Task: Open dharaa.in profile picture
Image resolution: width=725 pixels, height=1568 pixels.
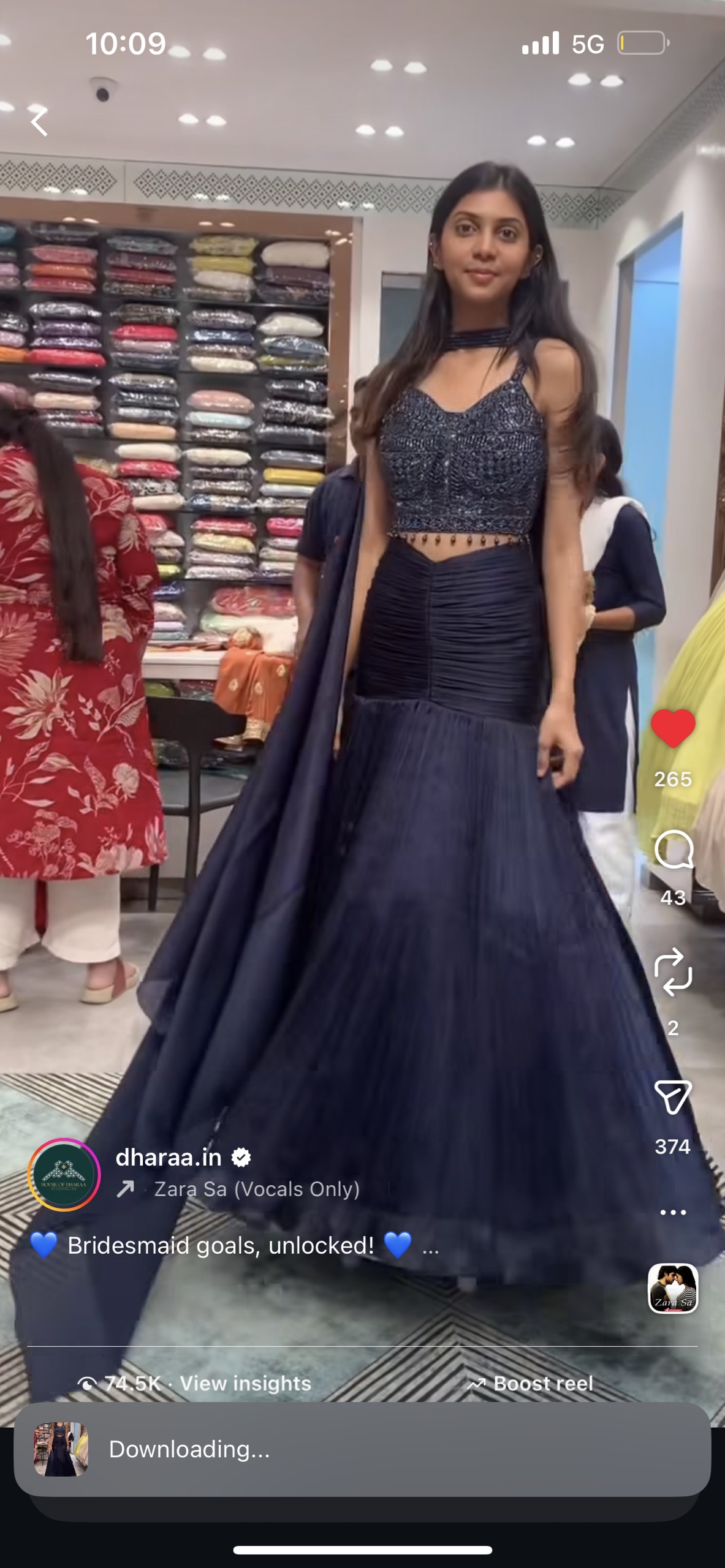Action: pyautogui.click(x=64, y=1174)
